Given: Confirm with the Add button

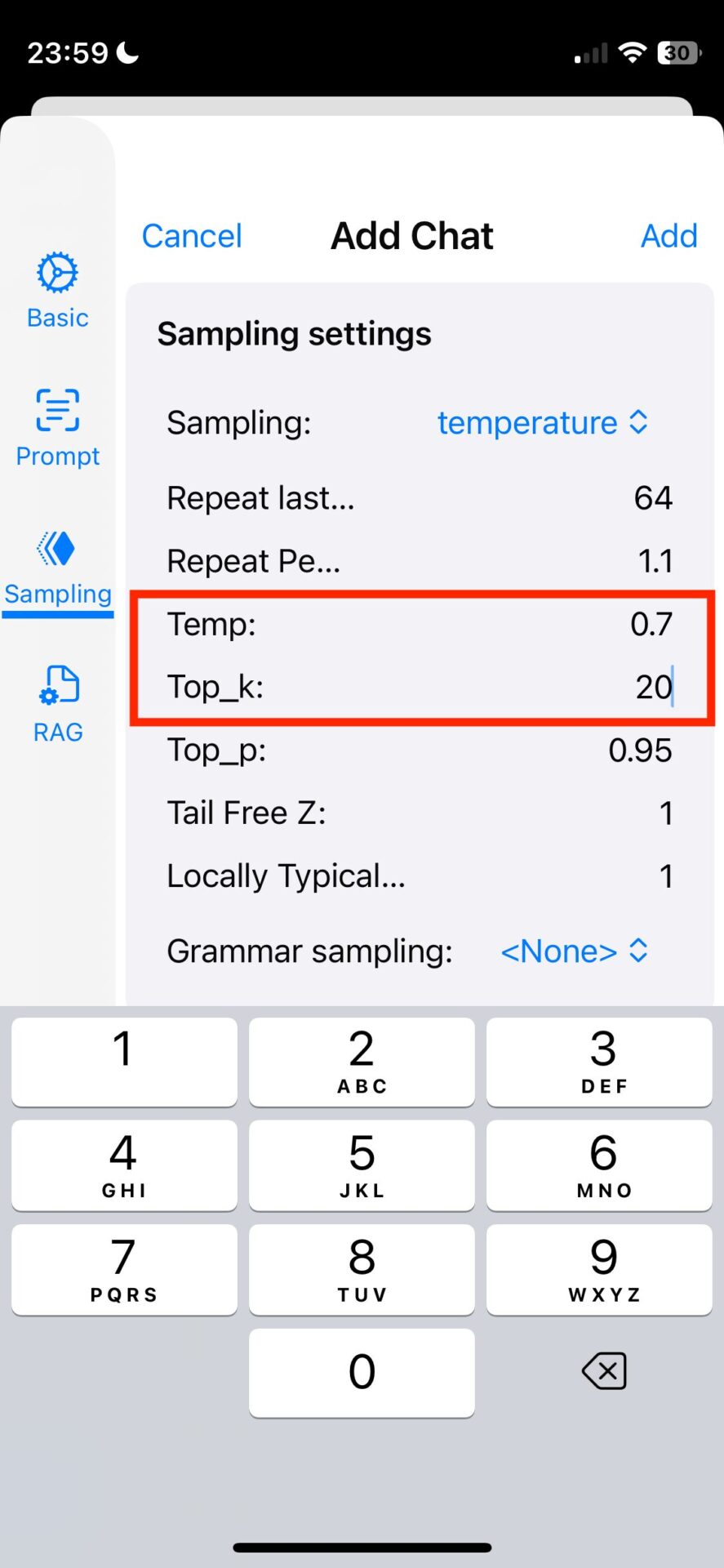Looking at the screenshot, I should click(668, 236).
